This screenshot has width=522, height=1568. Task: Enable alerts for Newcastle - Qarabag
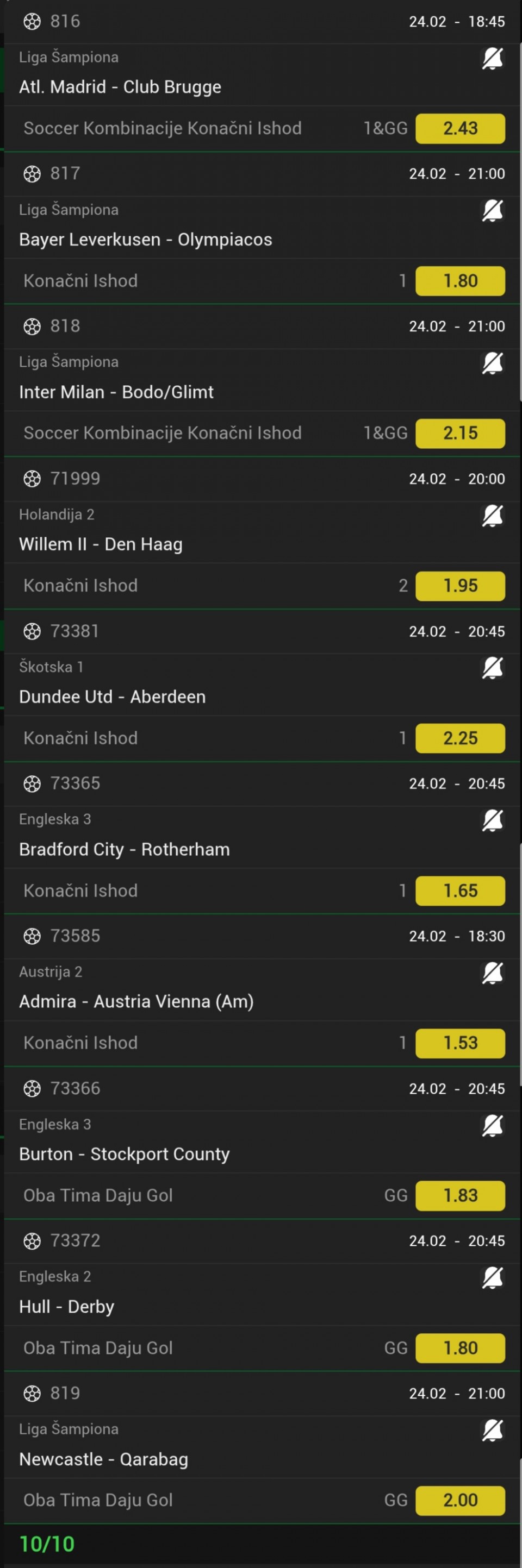[492, 1431]
